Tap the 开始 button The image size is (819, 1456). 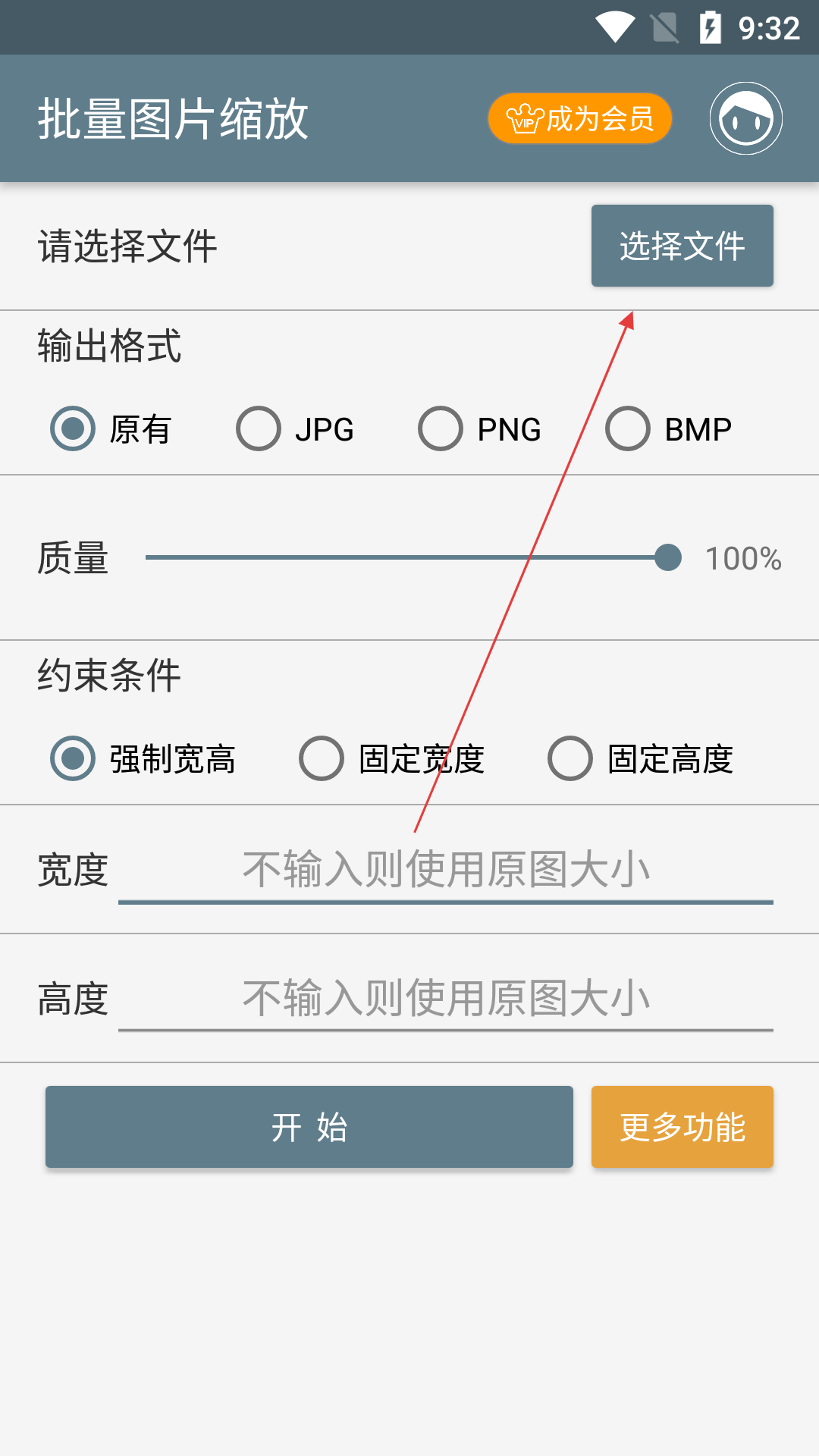point(309,1127)
